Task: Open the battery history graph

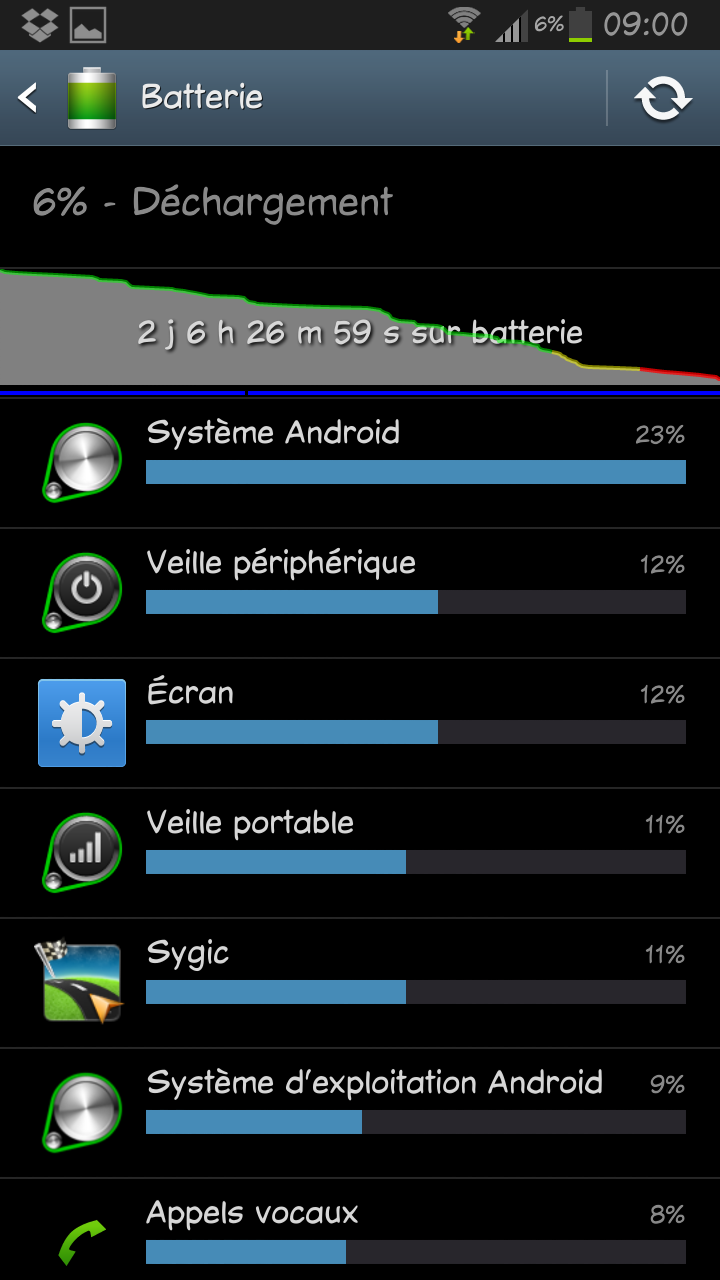Action: (360, 328)
